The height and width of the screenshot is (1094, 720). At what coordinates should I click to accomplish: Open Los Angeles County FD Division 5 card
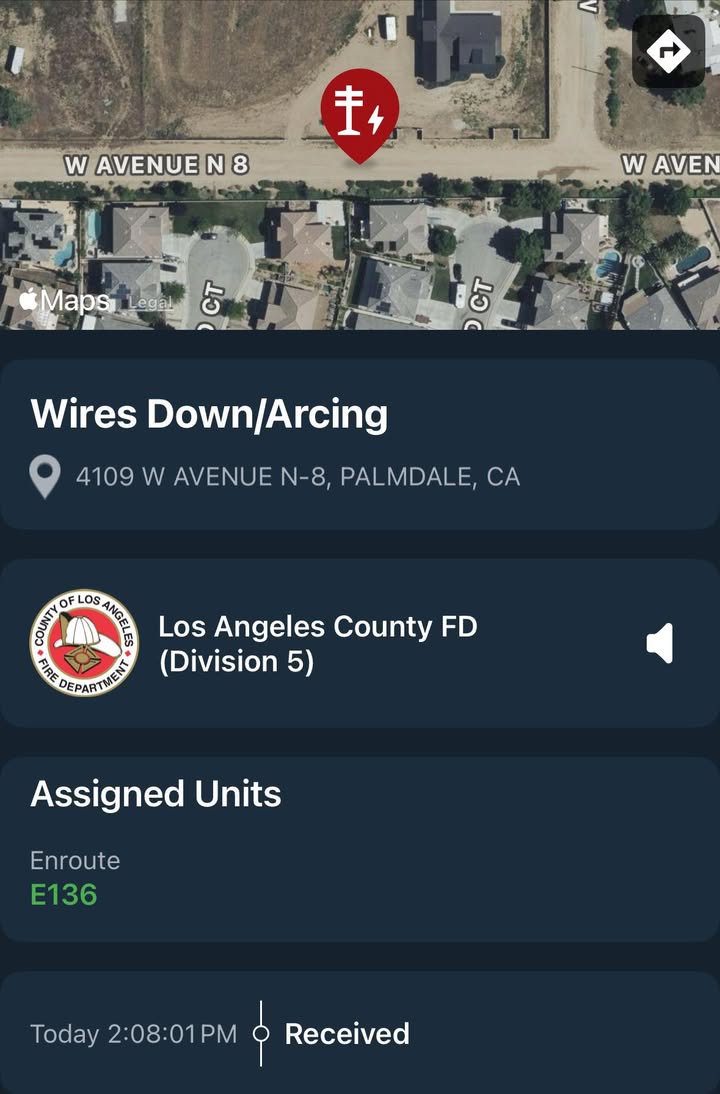pos(360,643)
